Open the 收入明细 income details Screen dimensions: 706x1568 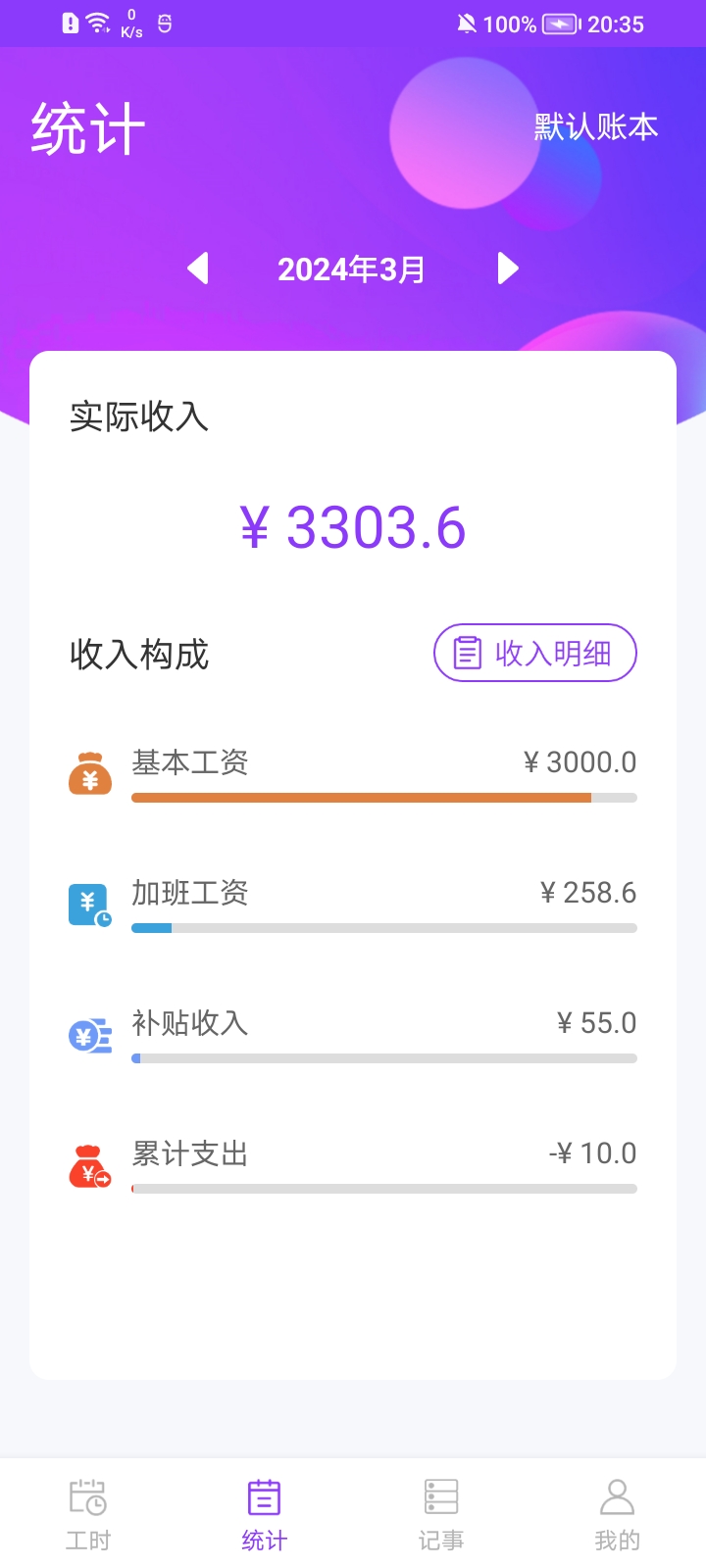click(535, 653)
